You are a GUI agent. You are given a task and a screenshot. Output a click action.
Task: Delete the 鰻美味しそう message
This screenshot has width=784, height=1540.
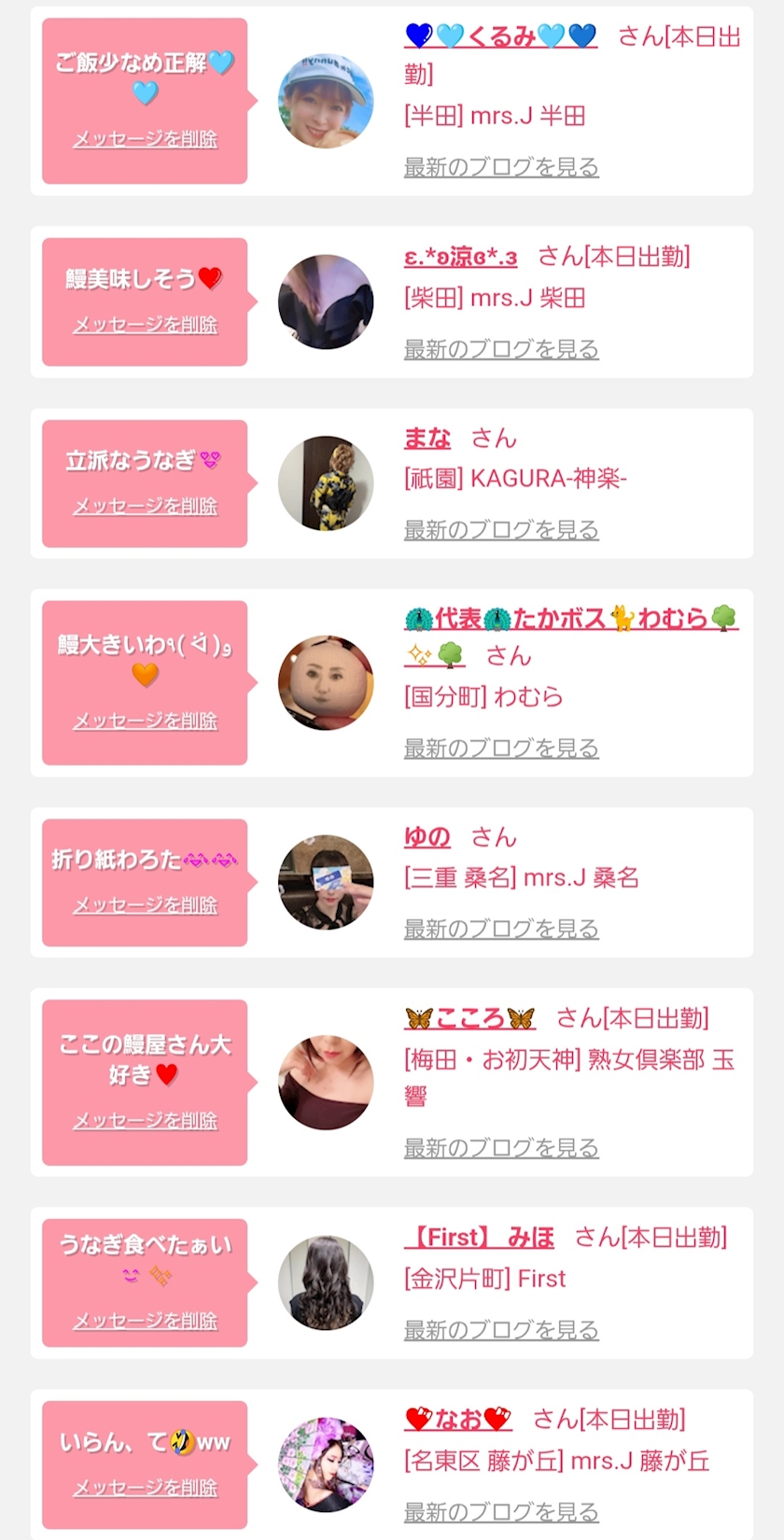click(145, 325)
